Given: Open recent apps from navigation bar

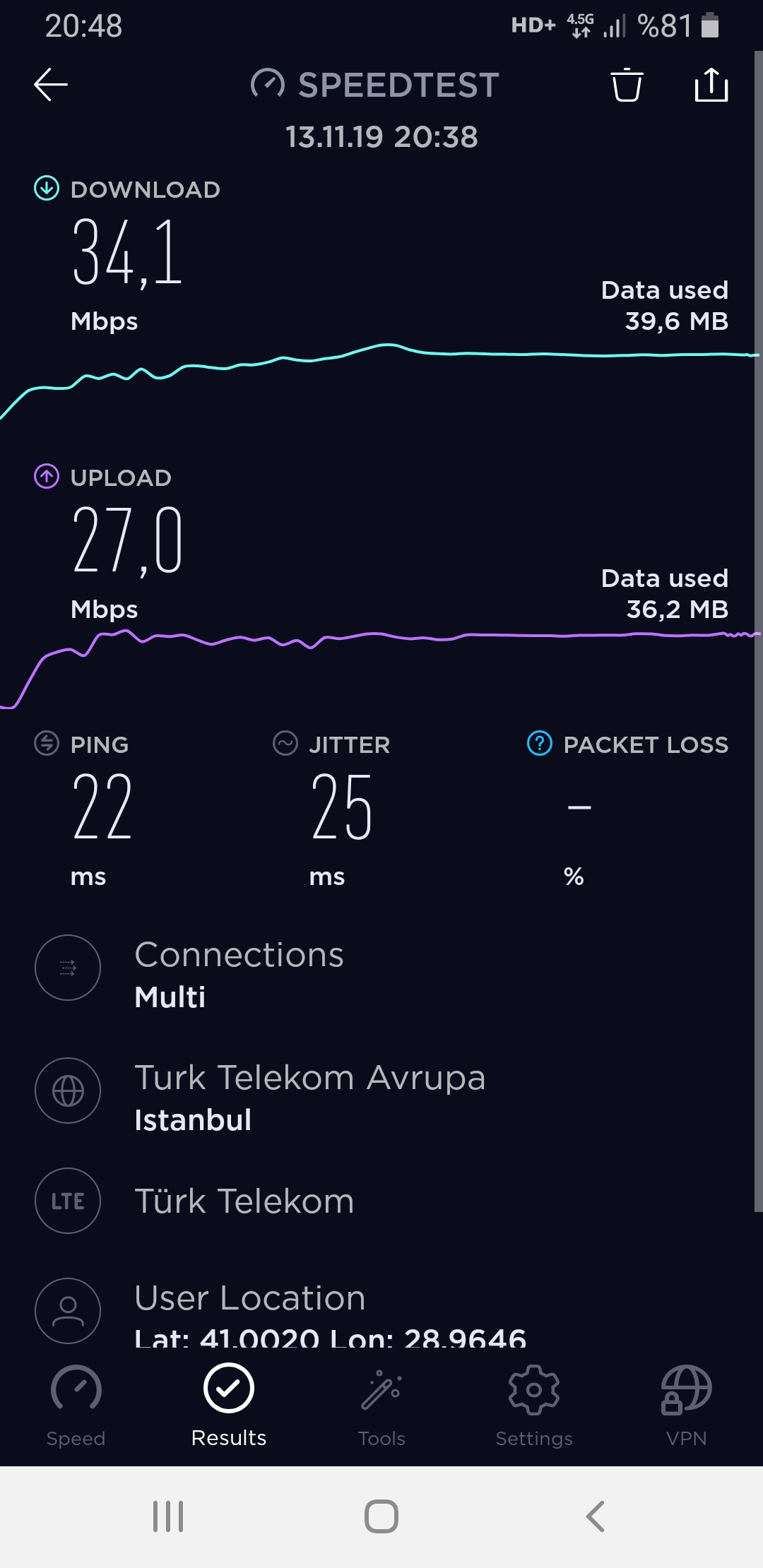Looking at the screenshot, I should [168, 1516].
